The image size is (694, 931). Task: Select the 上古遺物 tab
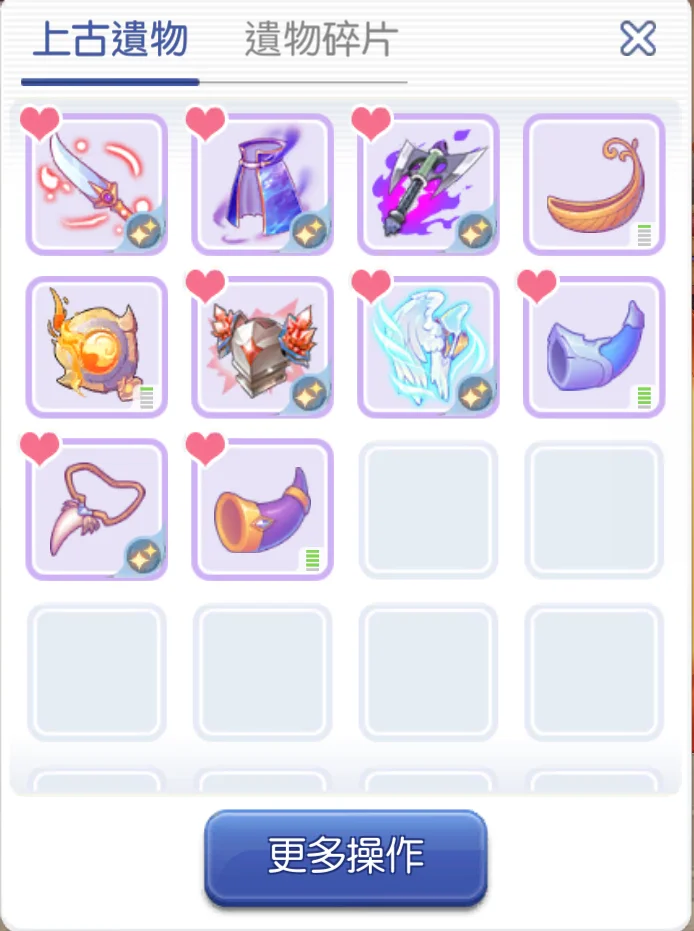[110, 40]
